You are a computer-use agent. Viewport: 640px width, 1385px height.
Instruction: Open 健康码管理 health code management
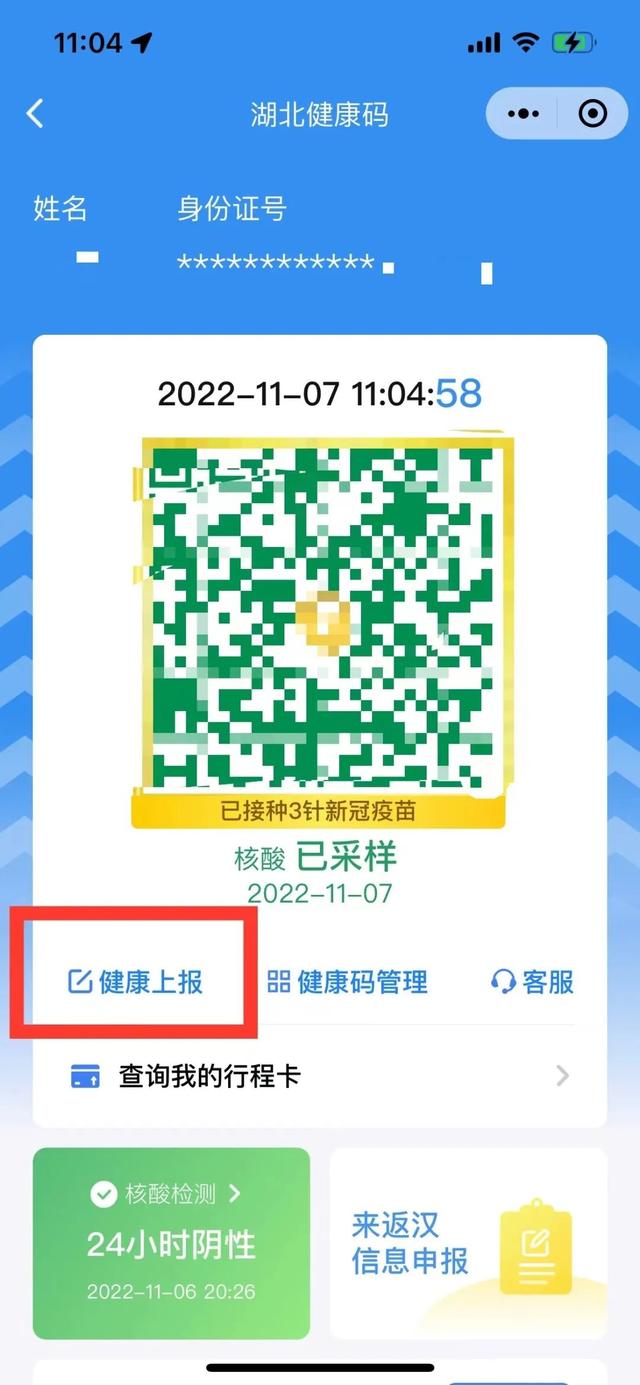pos(347,982)
